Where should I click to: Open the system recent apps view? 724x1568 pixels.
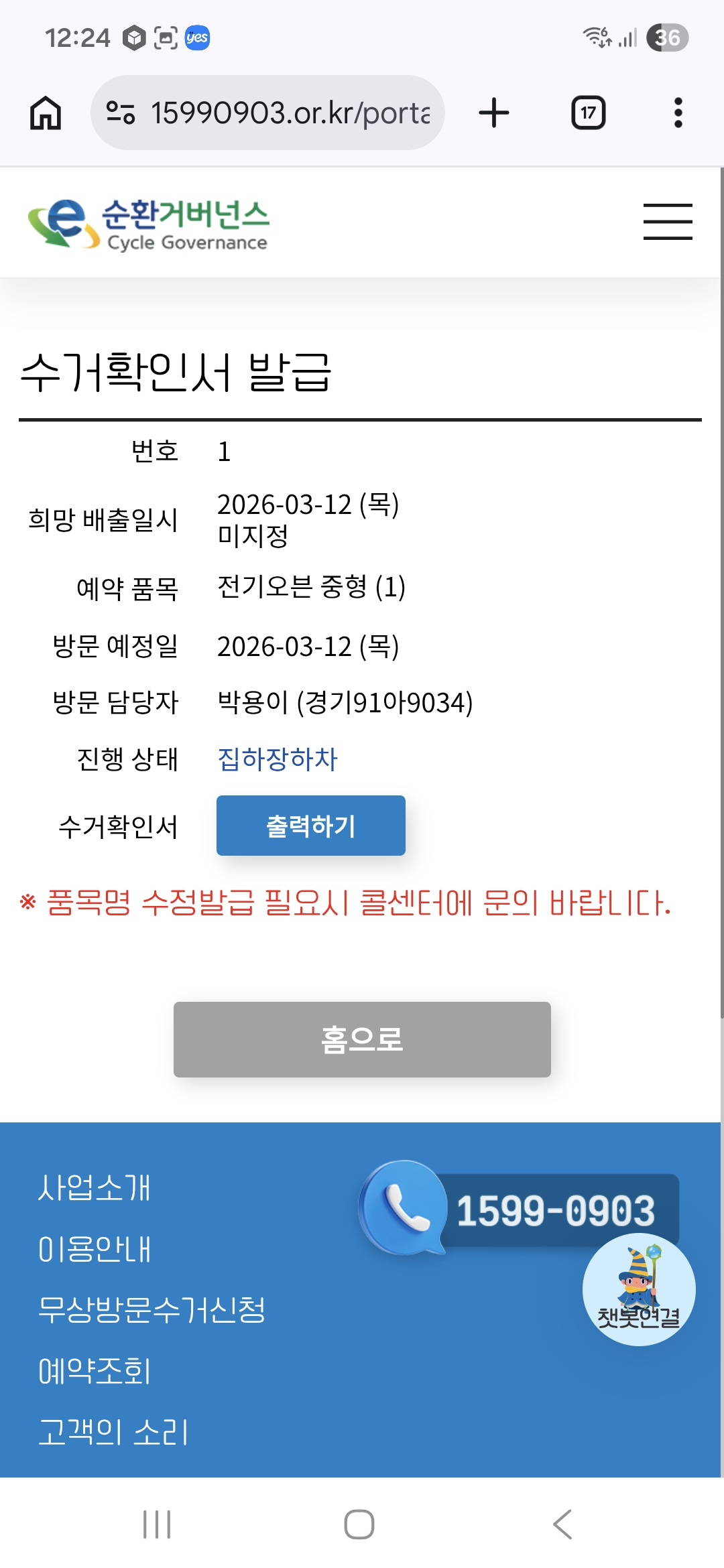pos(158,1524)
